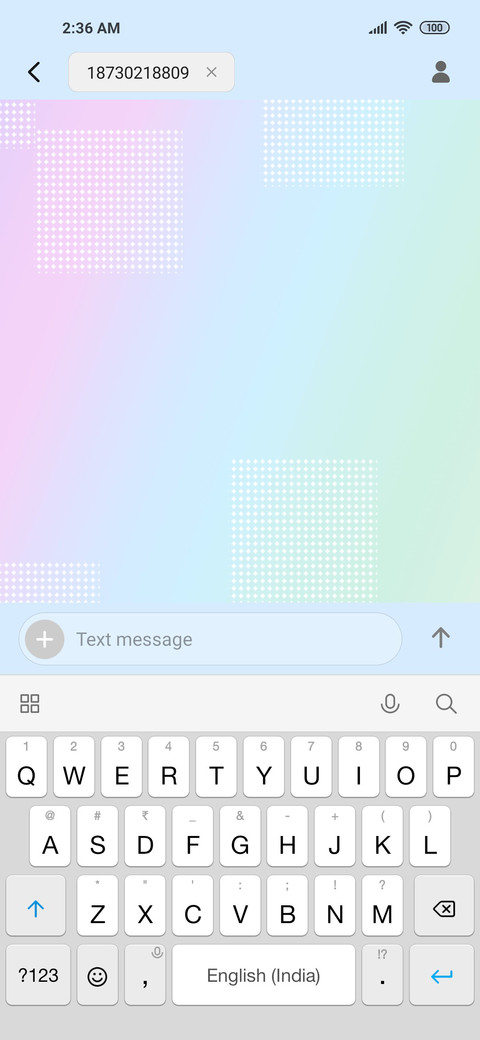This screenshot has height=1040, width=480.
Task: Open the contact picker icon
Action: [441, 72]
